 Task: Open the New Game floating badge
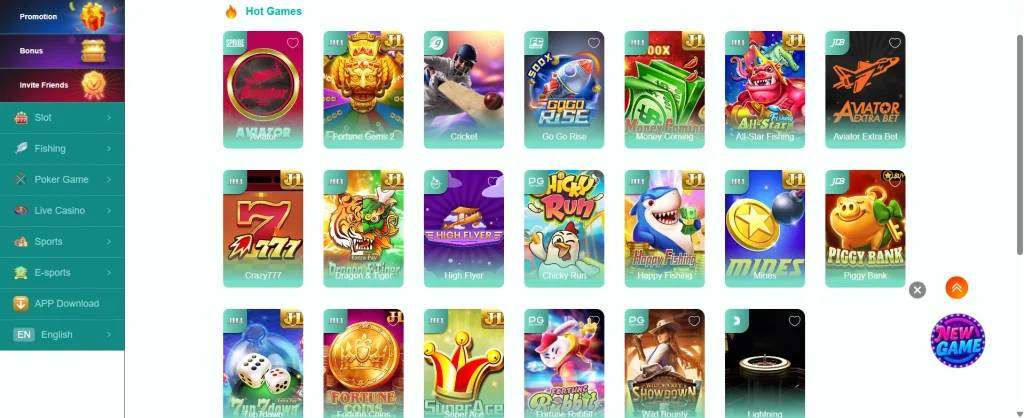click(957, 340)
